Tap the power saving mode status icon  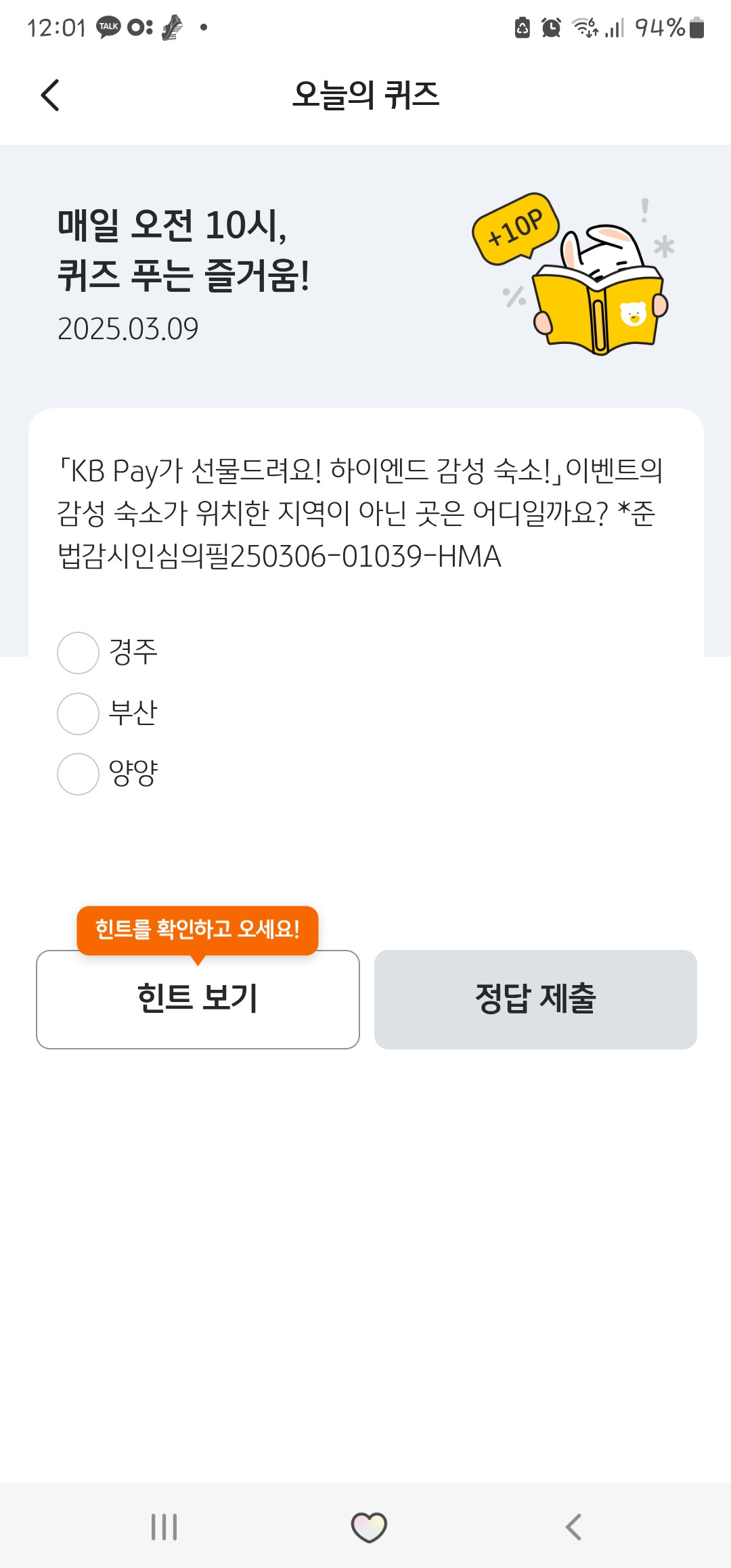click(x=521, y=26)
